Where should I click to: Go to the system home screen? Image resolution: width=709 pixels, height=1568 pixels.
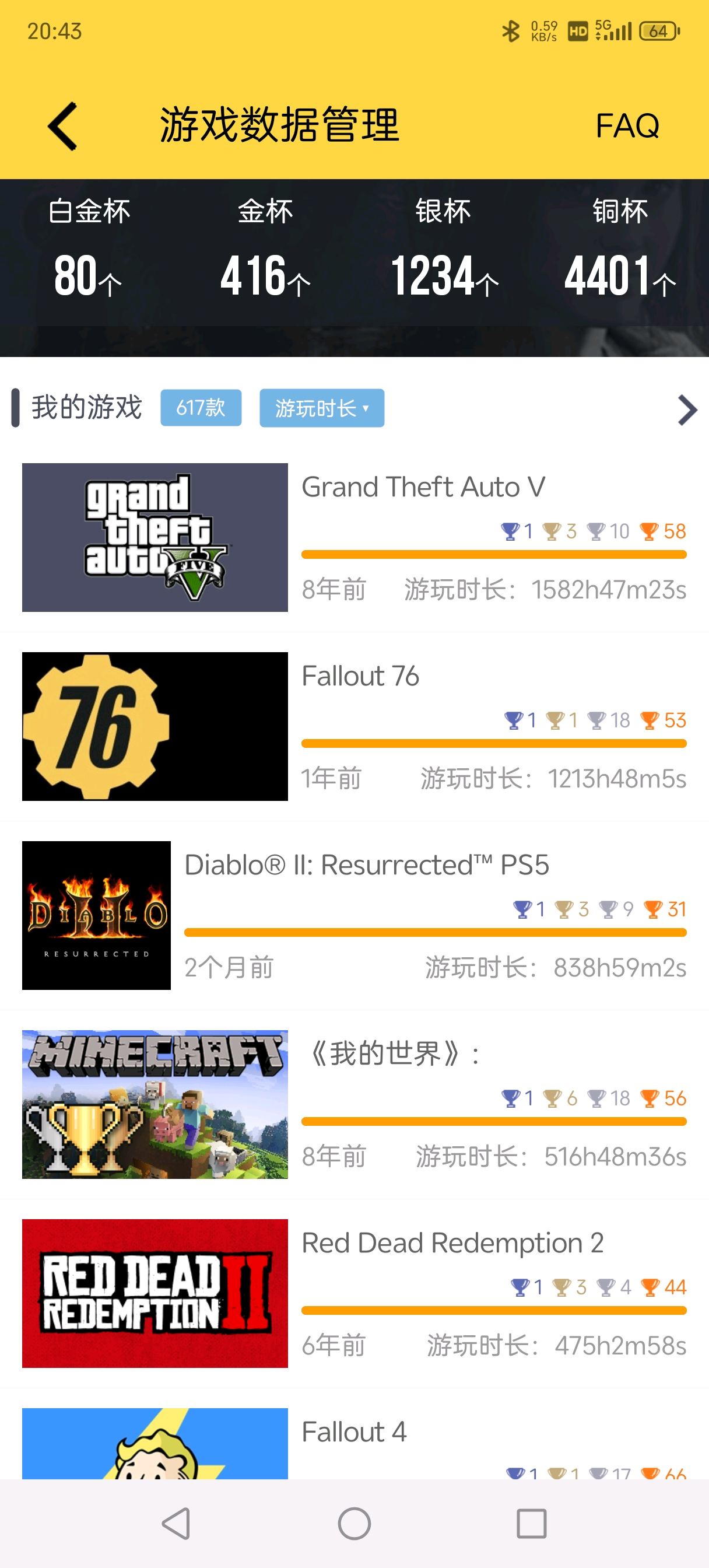coord(354,1524)
